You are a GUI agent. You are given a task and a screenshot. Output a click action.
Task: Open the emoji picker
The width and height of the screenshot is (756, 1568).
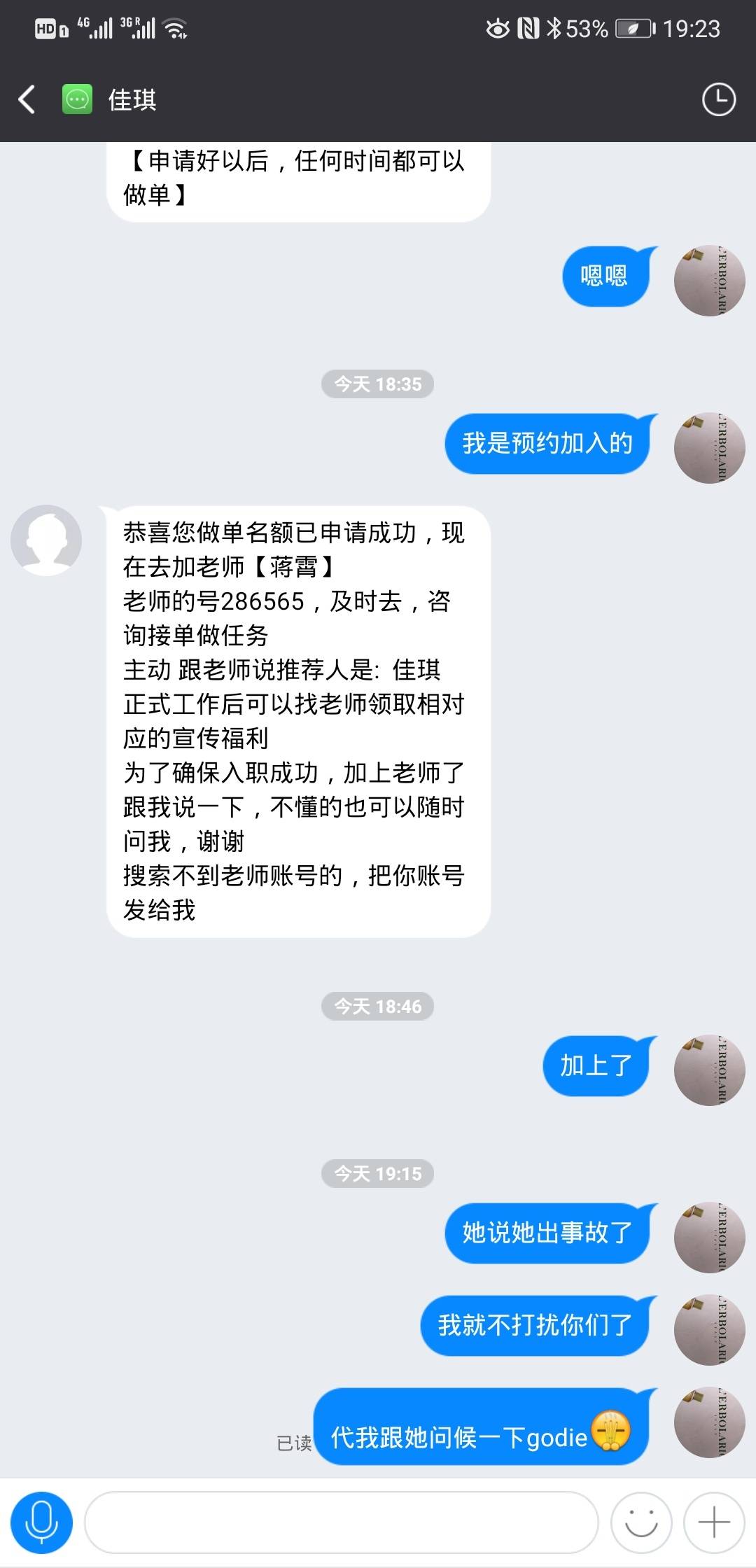(x=640, y=1522)
